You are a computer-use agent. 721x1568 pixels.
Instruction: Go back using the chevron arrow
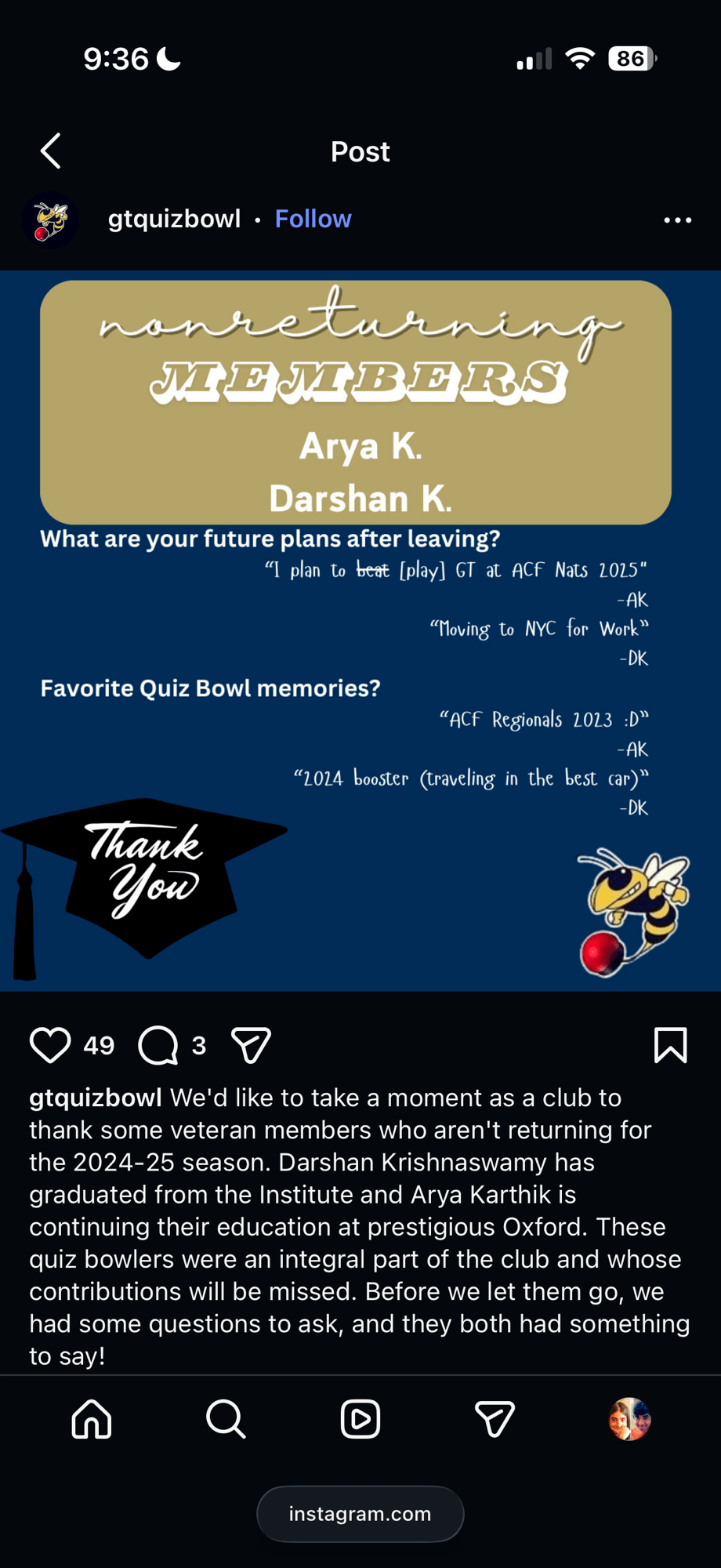tap(49, 151)
